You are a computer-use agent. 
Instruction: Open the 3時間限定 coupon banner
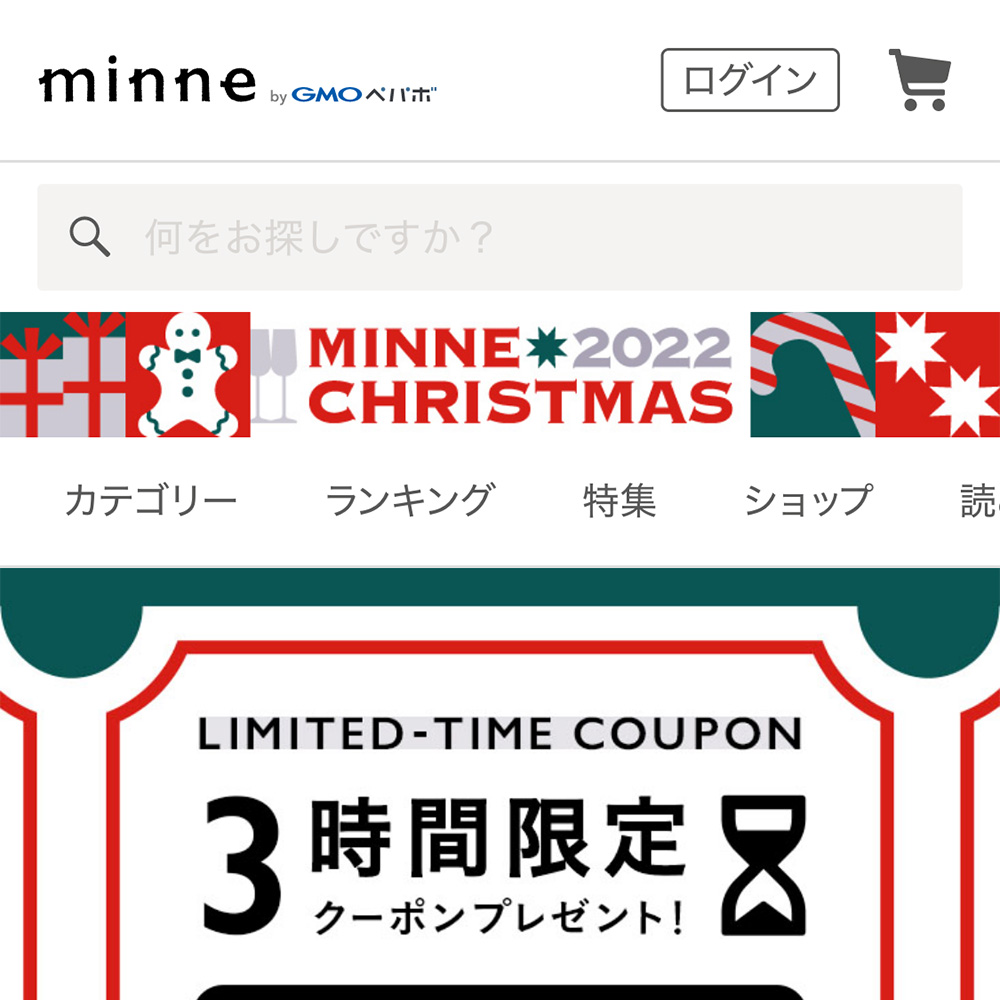coord(500,820)
